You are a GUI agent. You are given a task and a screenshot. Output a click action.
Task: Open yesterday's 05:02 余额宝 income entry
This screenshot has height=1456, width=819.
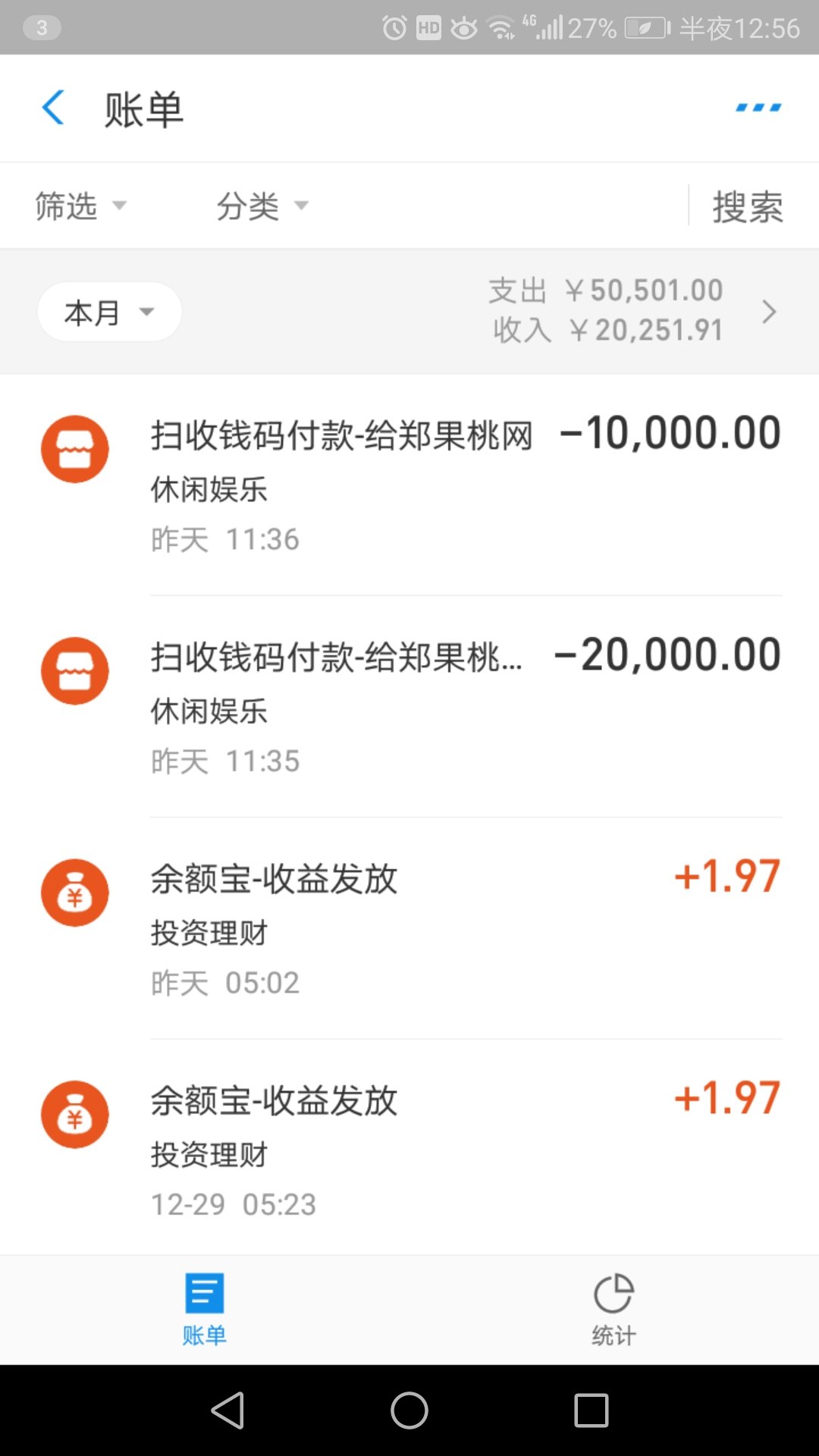tap(409, 928)
